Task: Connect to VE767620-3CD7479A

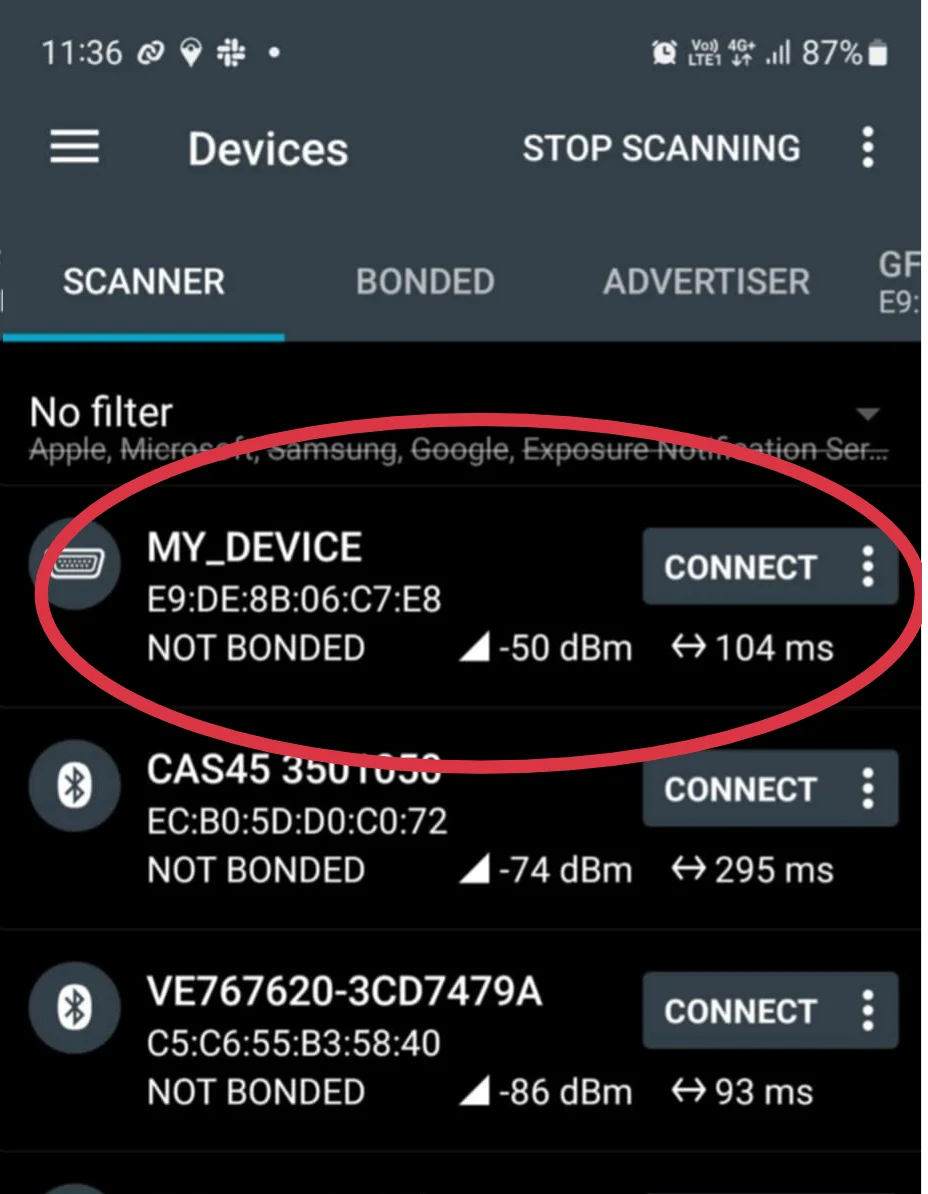Action: point(740,1011)
